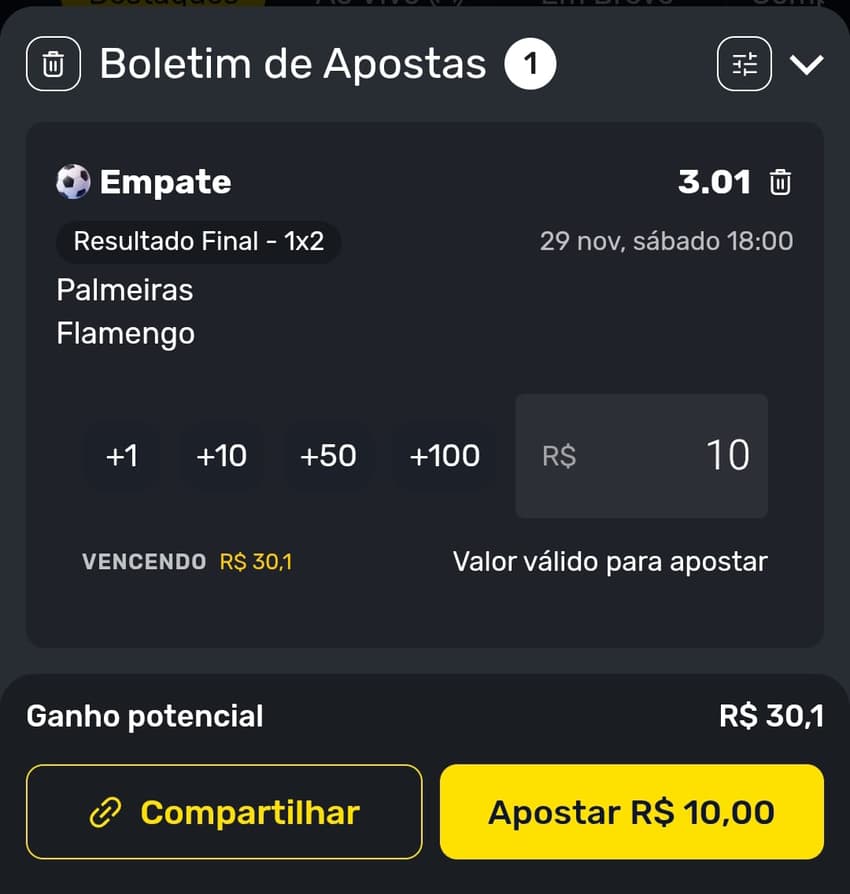Screen dimensions: 850x894
Task: Click the Compartilhar button
Action: click(x=224, y=811)
